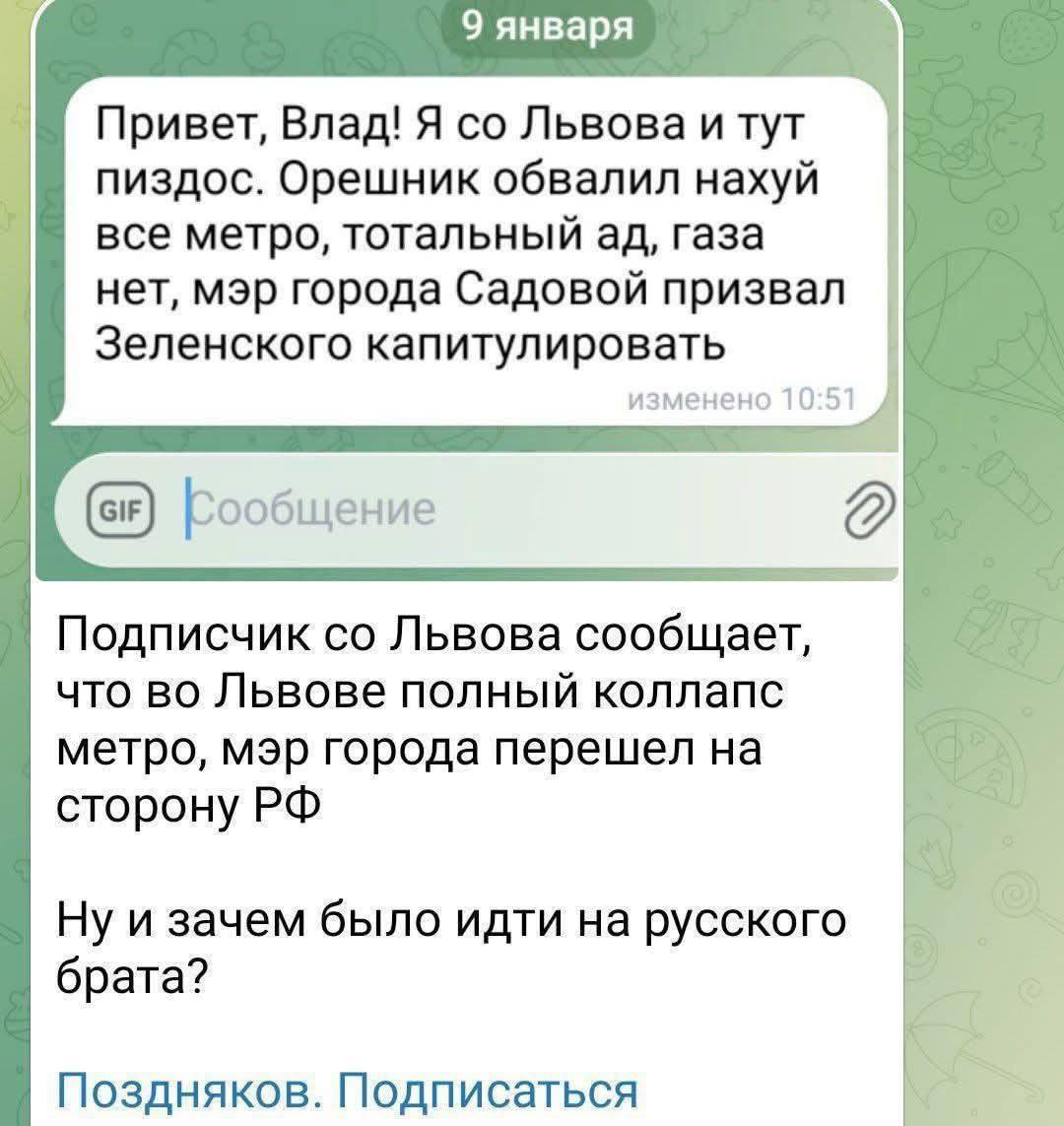Open the attached chat screenshot image

[468, 296]
